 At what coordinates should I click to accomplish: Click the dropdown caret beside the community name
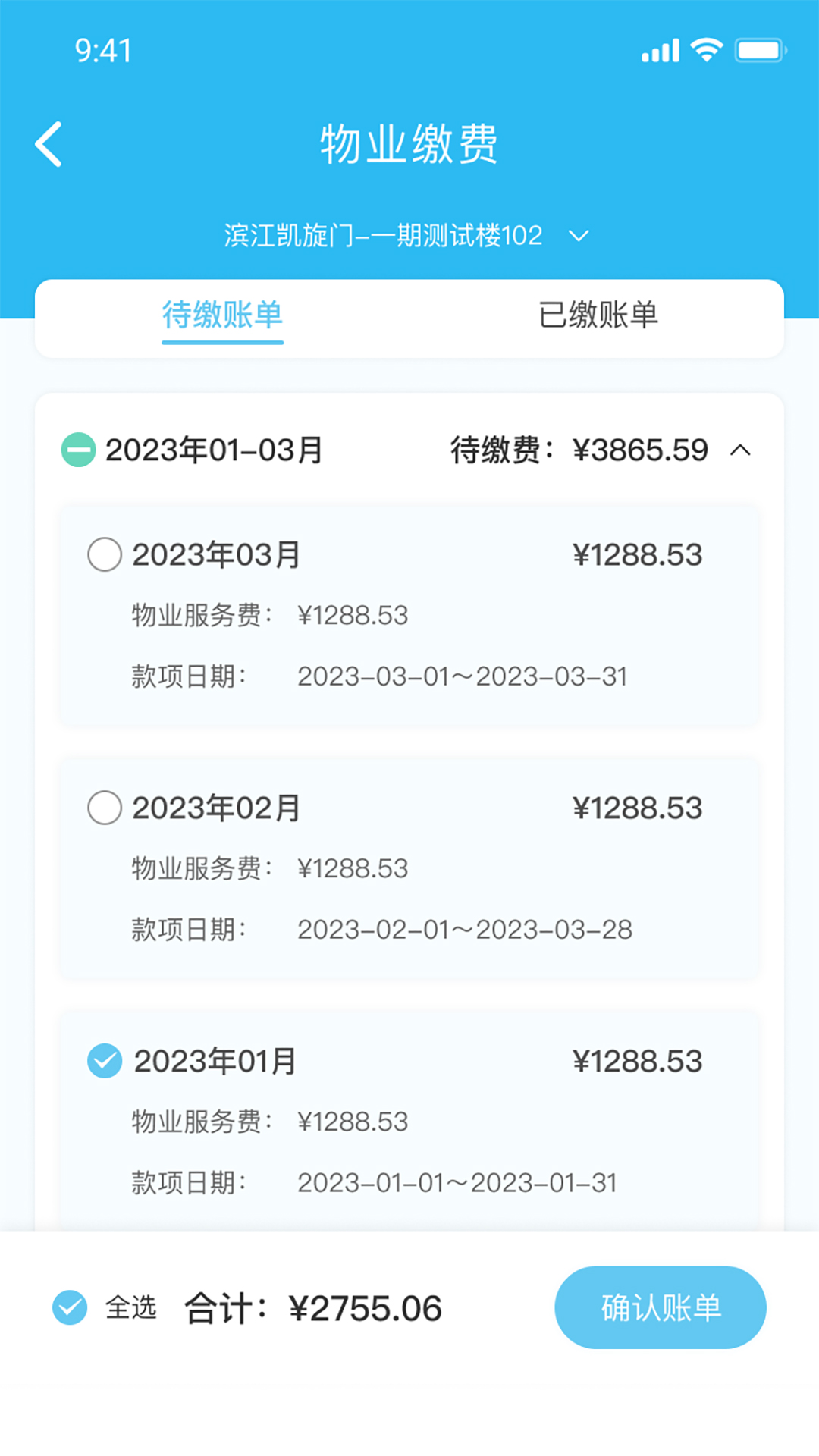click(579, 236)
